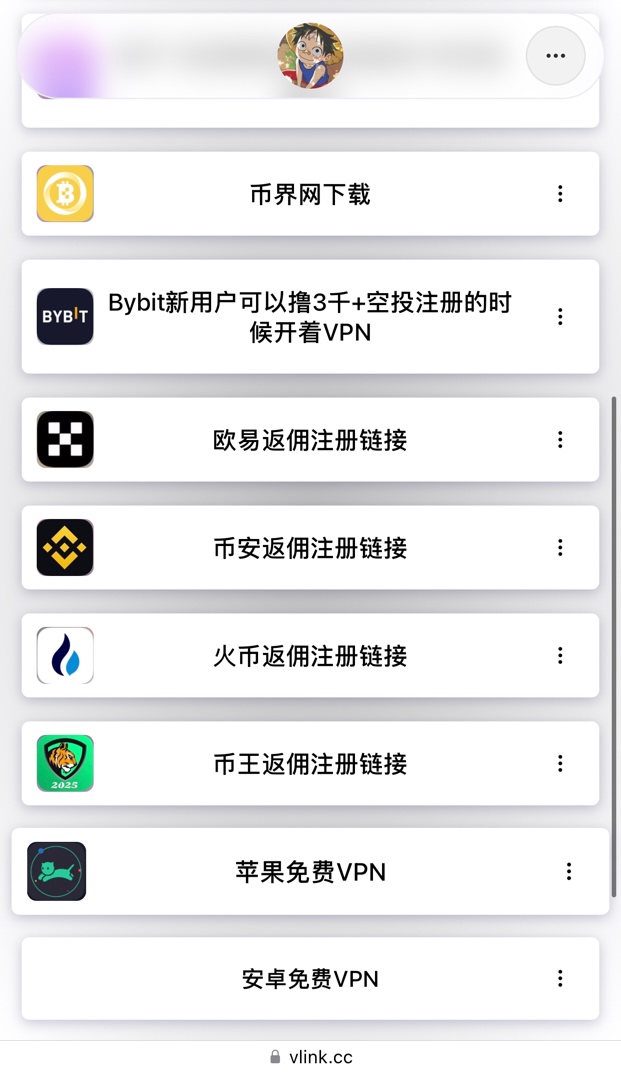Open the 币界网下载 link
Screen dimensions: 621x1074
tap(310, 194)
